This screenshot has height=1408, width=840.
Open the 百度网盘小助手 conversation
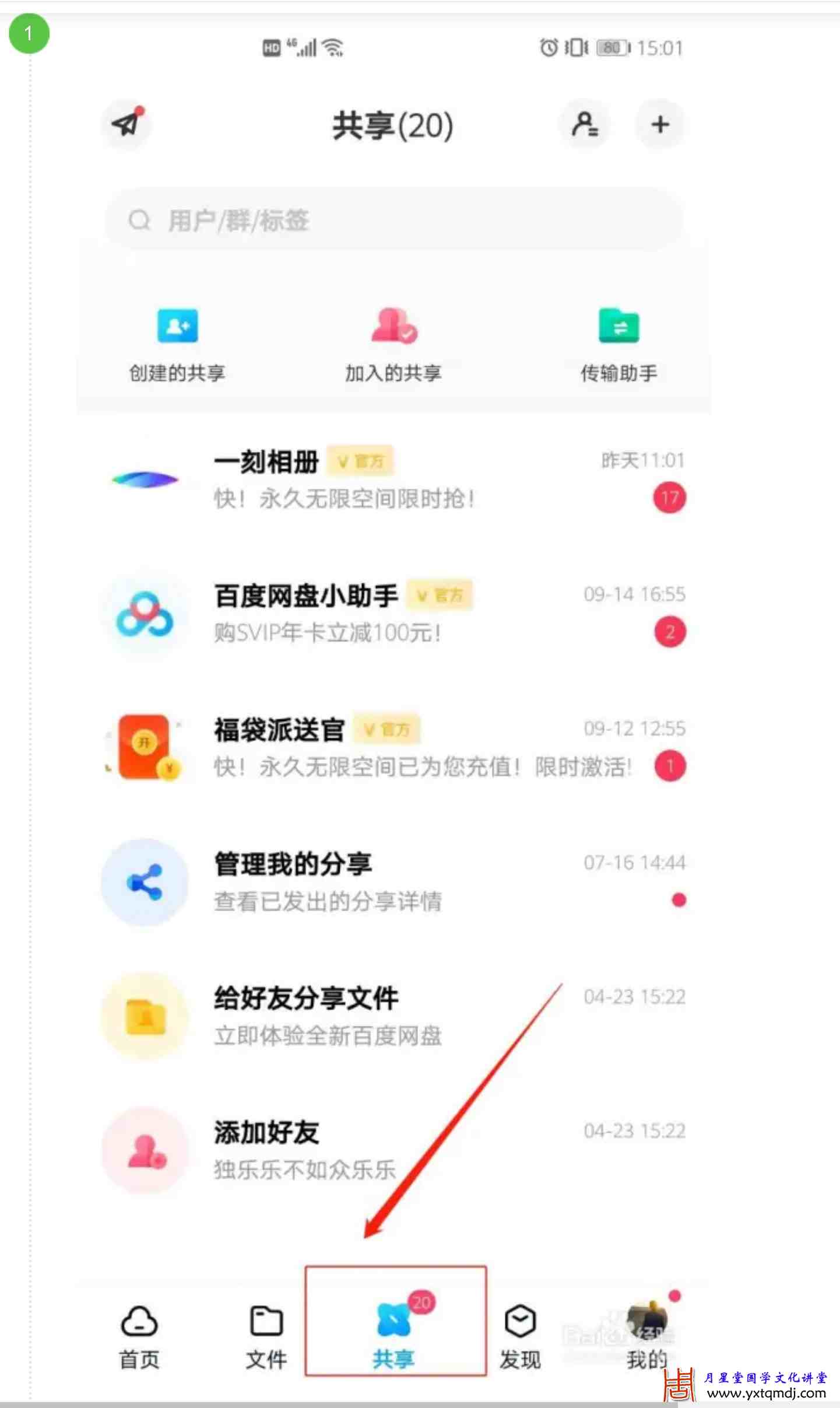pyautogui.click(x=393, y=614)
